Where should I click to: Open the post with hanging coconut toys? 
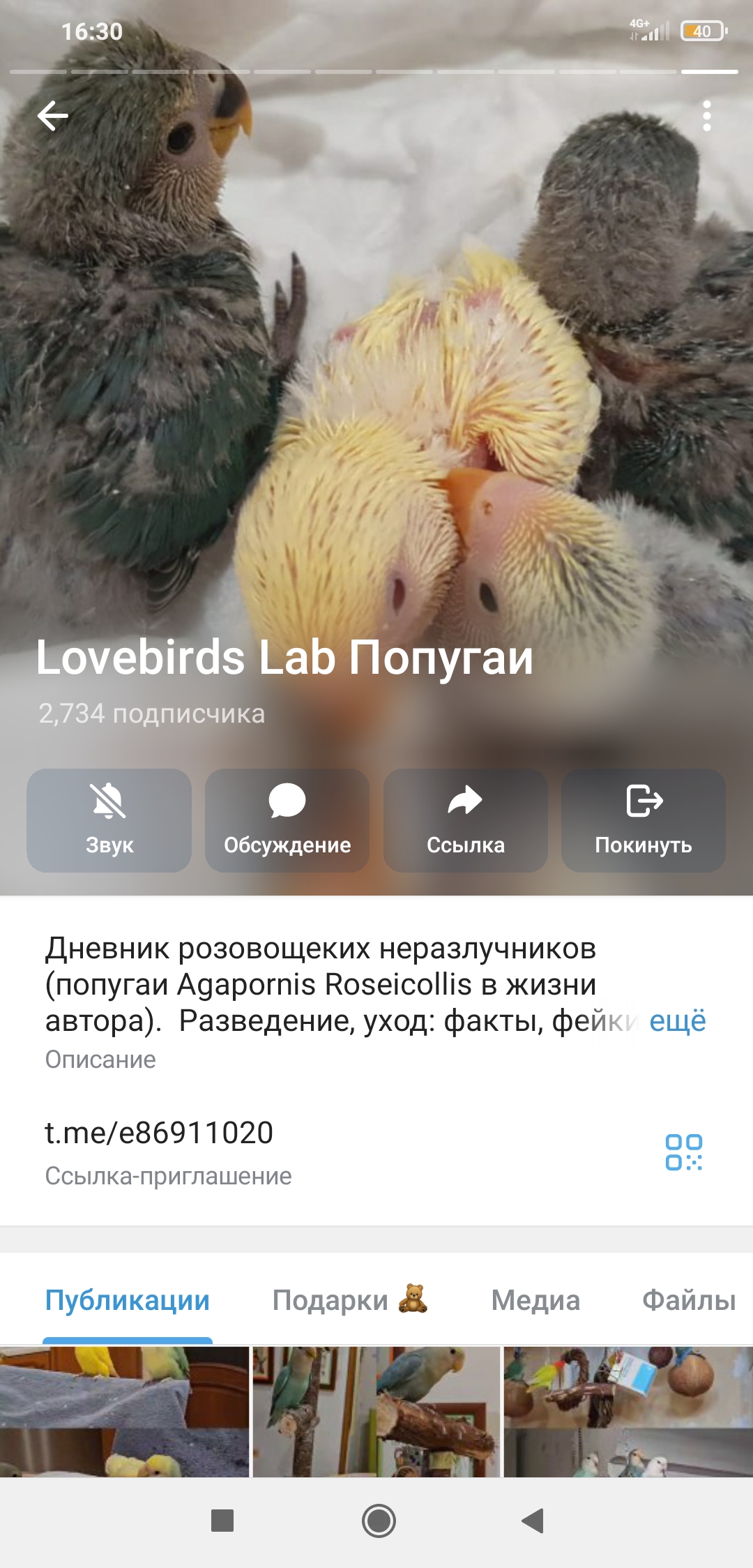628,1410
